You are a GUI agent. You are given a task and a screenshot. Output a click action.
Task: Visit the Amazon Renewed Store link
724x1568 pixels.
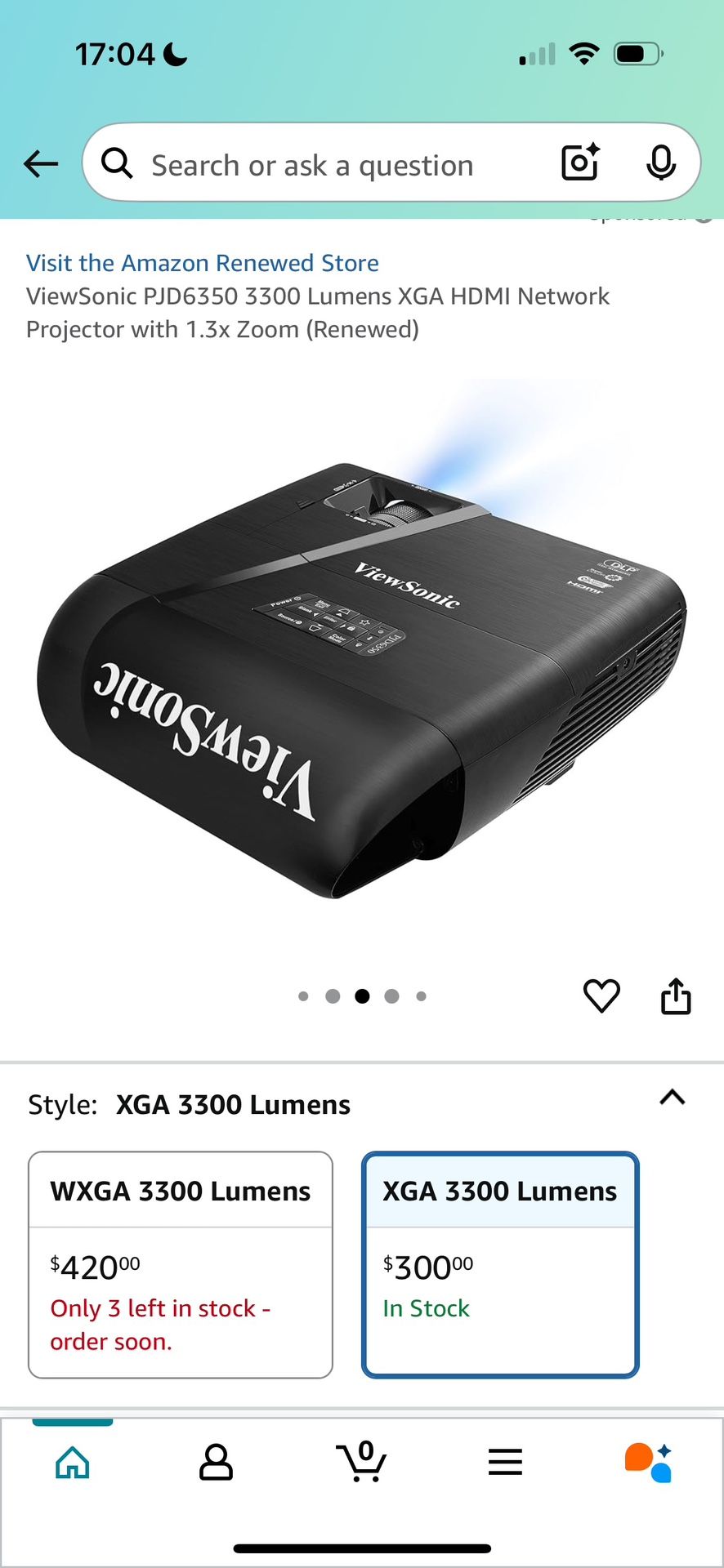[x=202, y=263]
